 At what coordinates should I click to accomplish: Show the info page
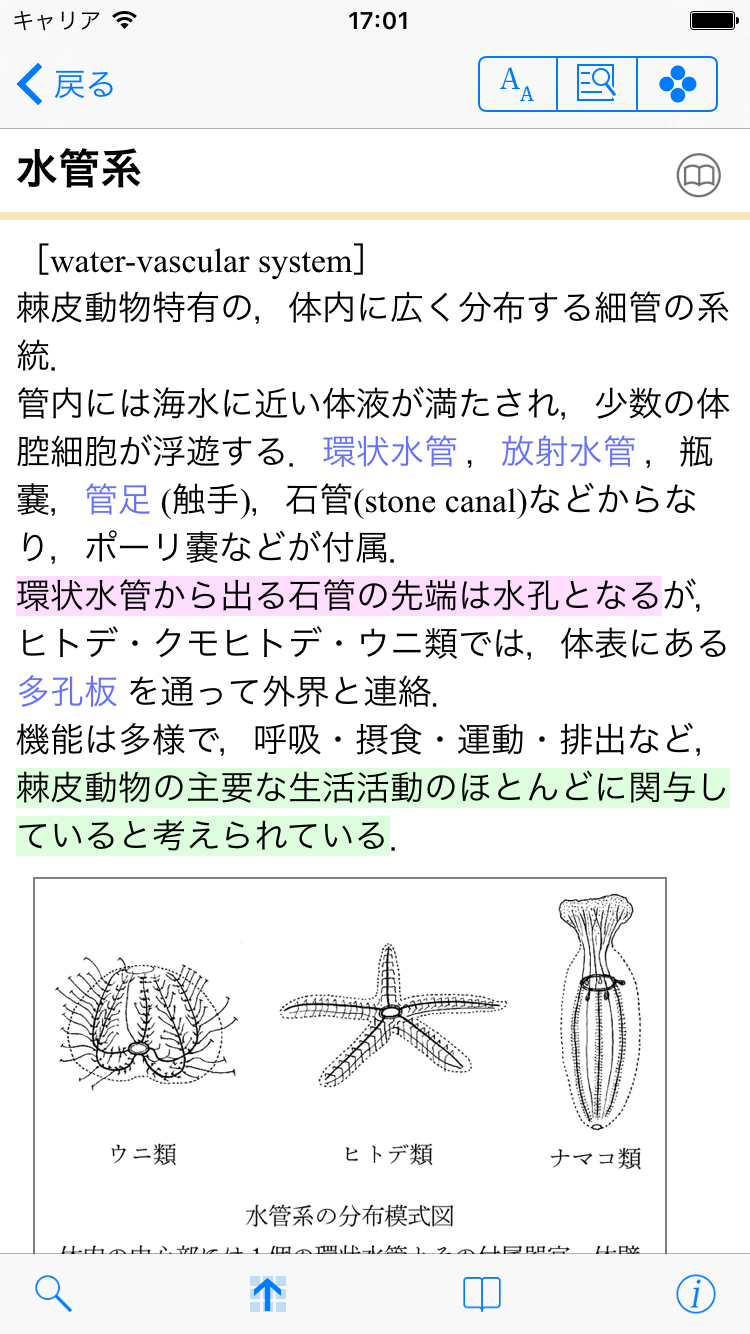tap(696, 1294)
